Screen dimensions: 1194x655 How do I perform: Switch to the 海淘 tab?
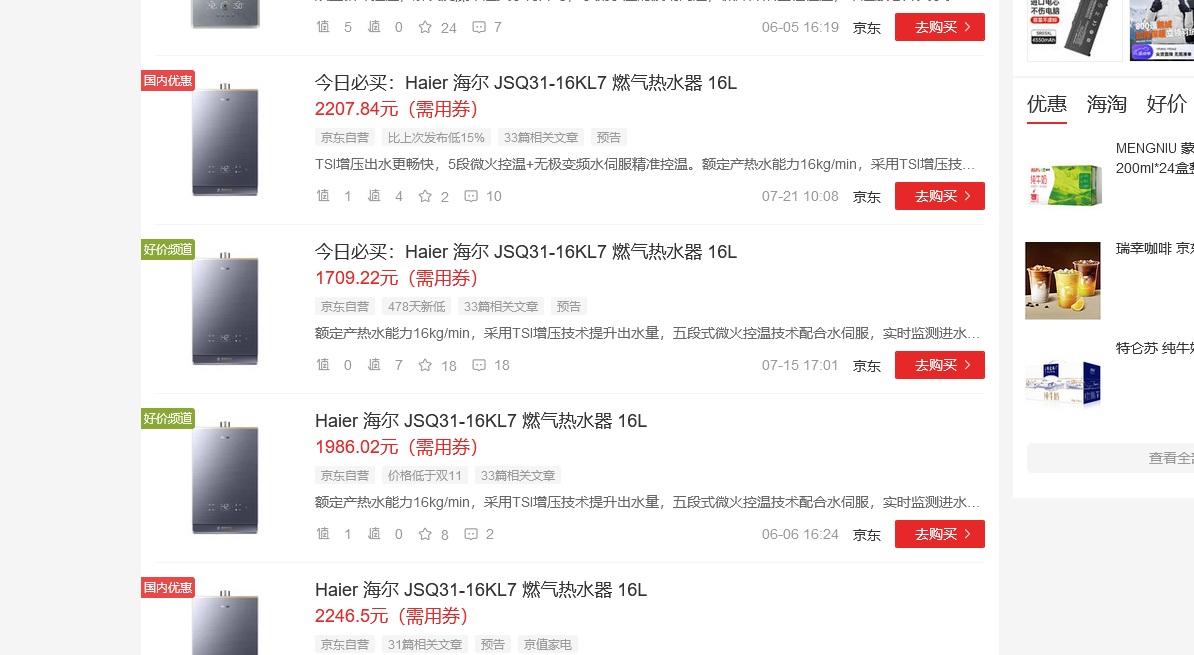point(1106,104)
